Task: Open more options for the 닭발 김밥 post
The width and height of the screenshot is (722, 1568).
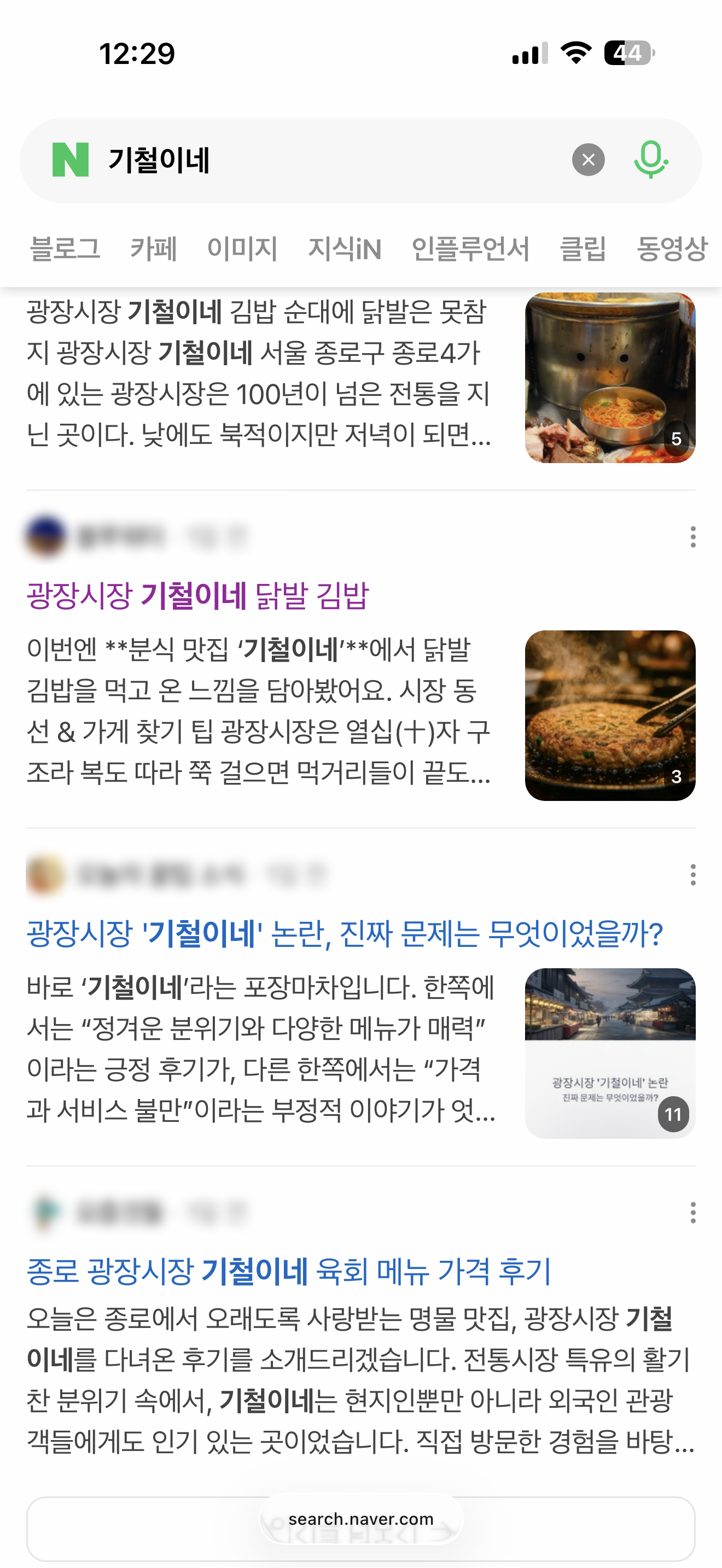Action: (x=693, y=537)
